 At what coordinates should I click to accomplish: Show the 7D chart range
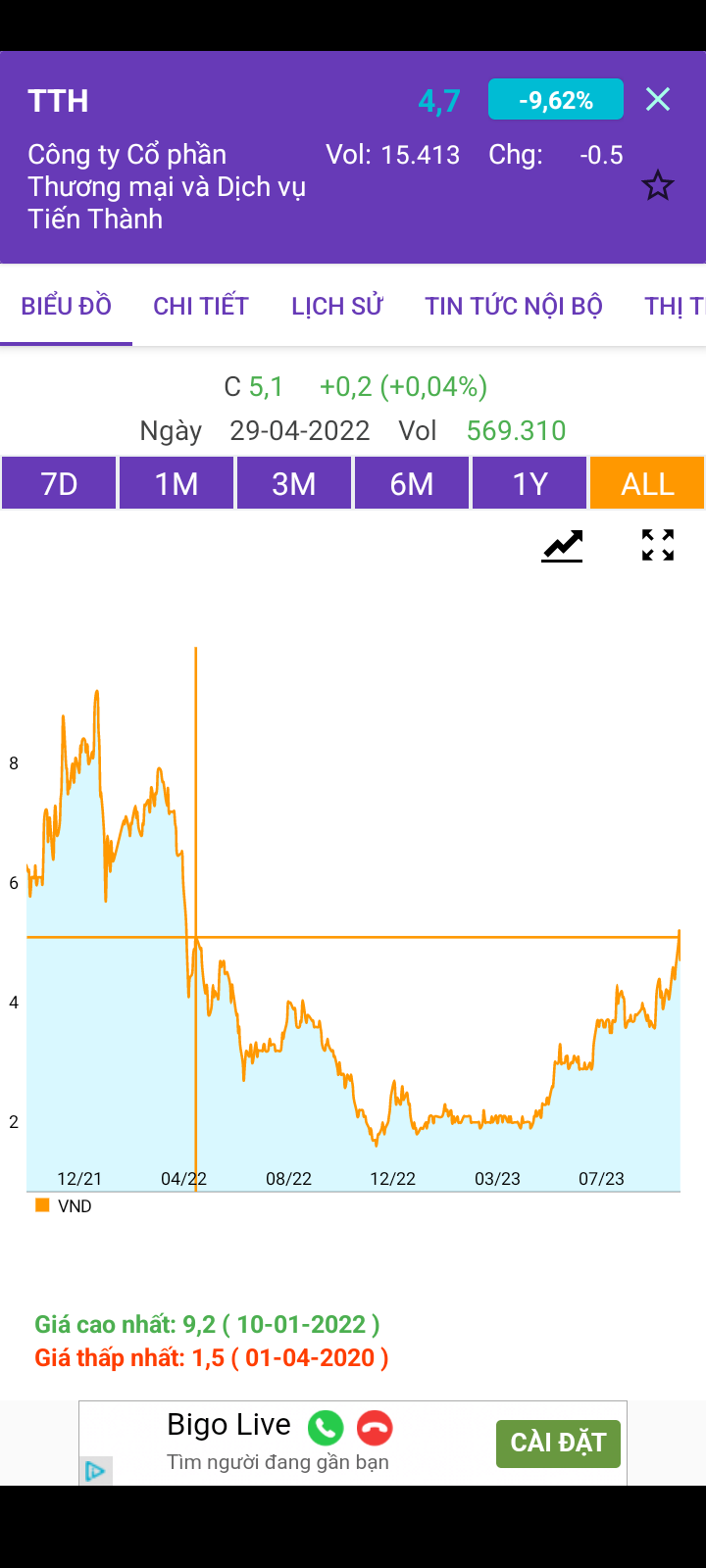point(59,483)
